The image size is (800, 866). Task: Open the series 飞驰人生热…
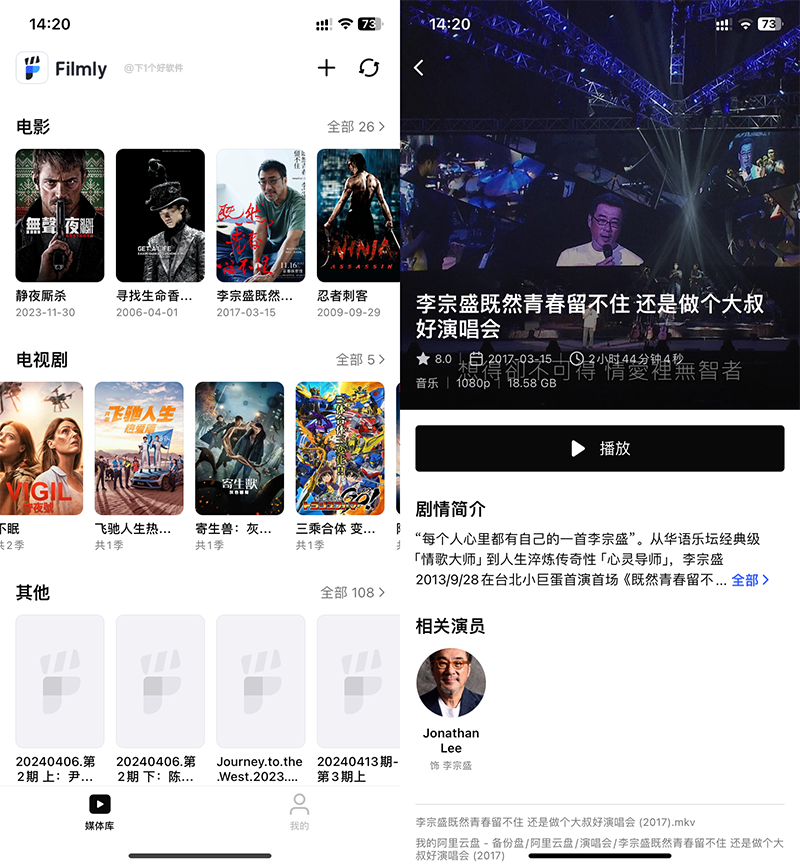pos(139,448)
